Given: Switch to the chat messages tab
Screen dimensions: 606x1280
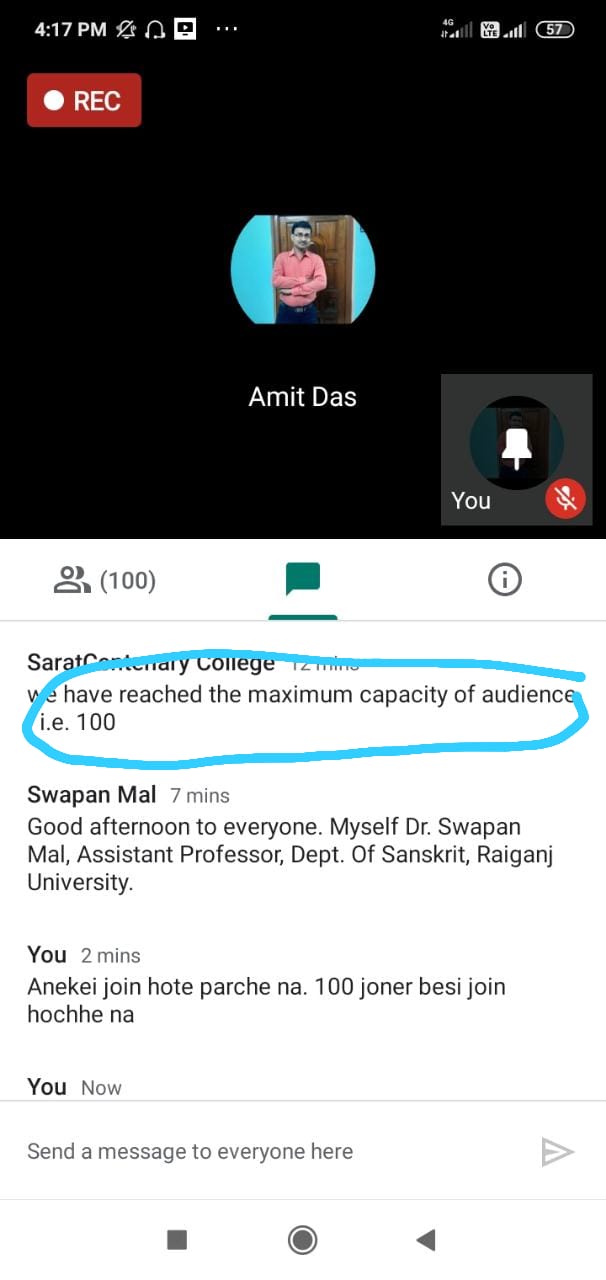Looking at the screenshot, I should [x=302, y=580].
